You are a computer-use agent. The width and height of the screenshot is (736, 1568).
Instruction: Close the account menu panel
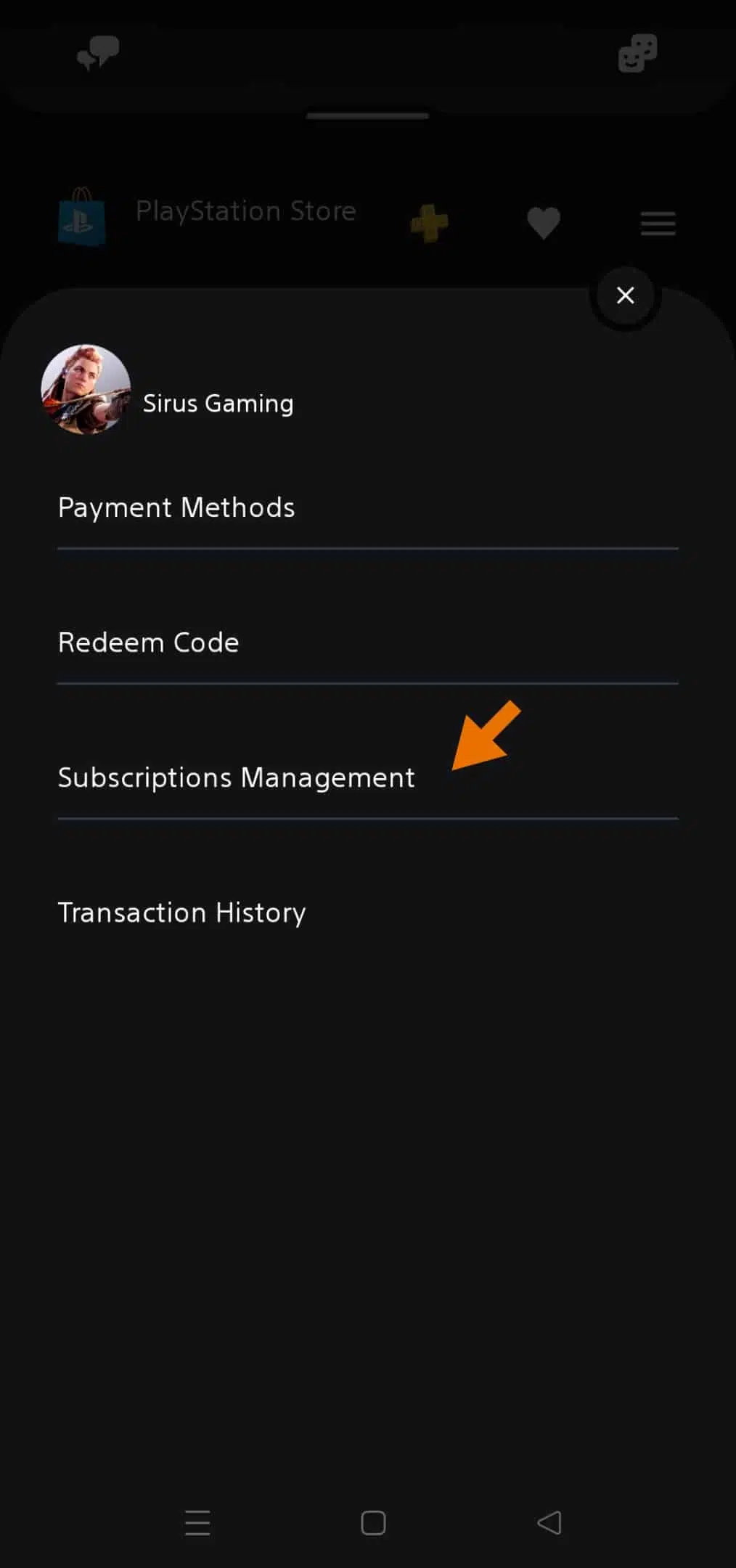click(625, 295)
